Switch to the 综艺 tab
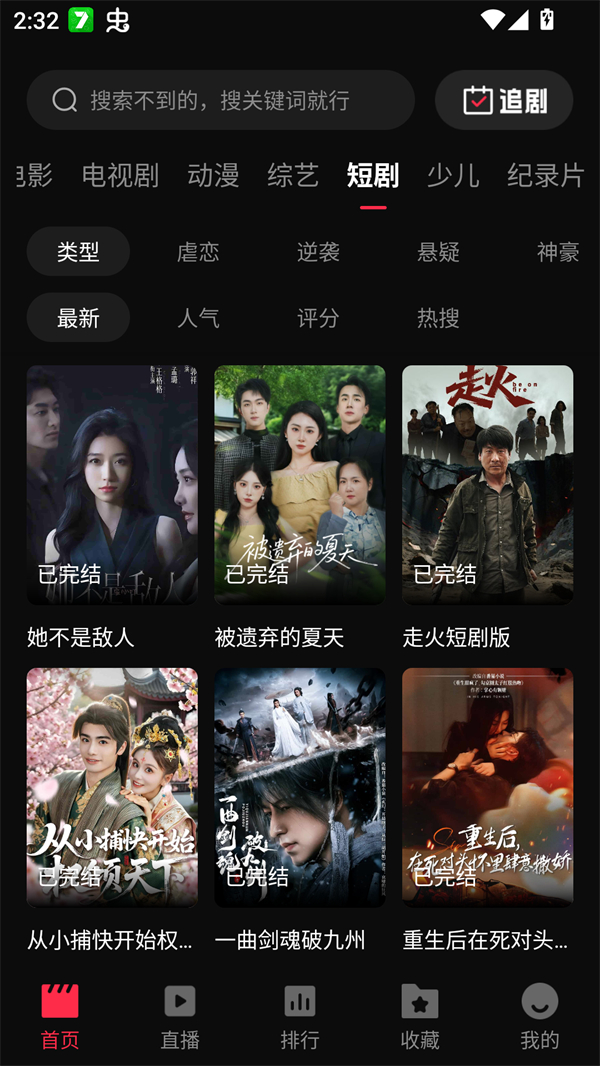This screenshot has height=1066, width=600. [x=293, y=176]
